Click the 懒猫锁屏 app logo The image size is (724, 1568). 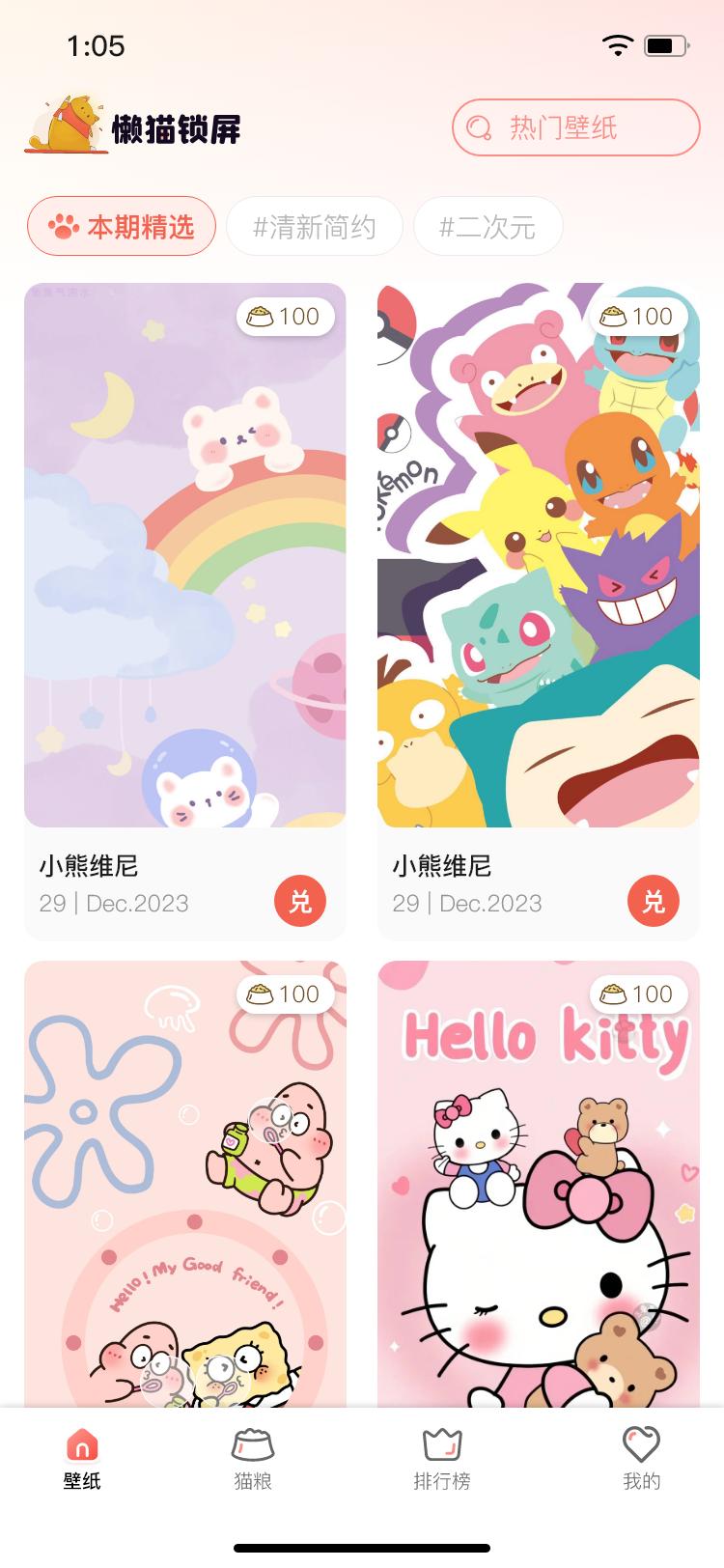68,126
